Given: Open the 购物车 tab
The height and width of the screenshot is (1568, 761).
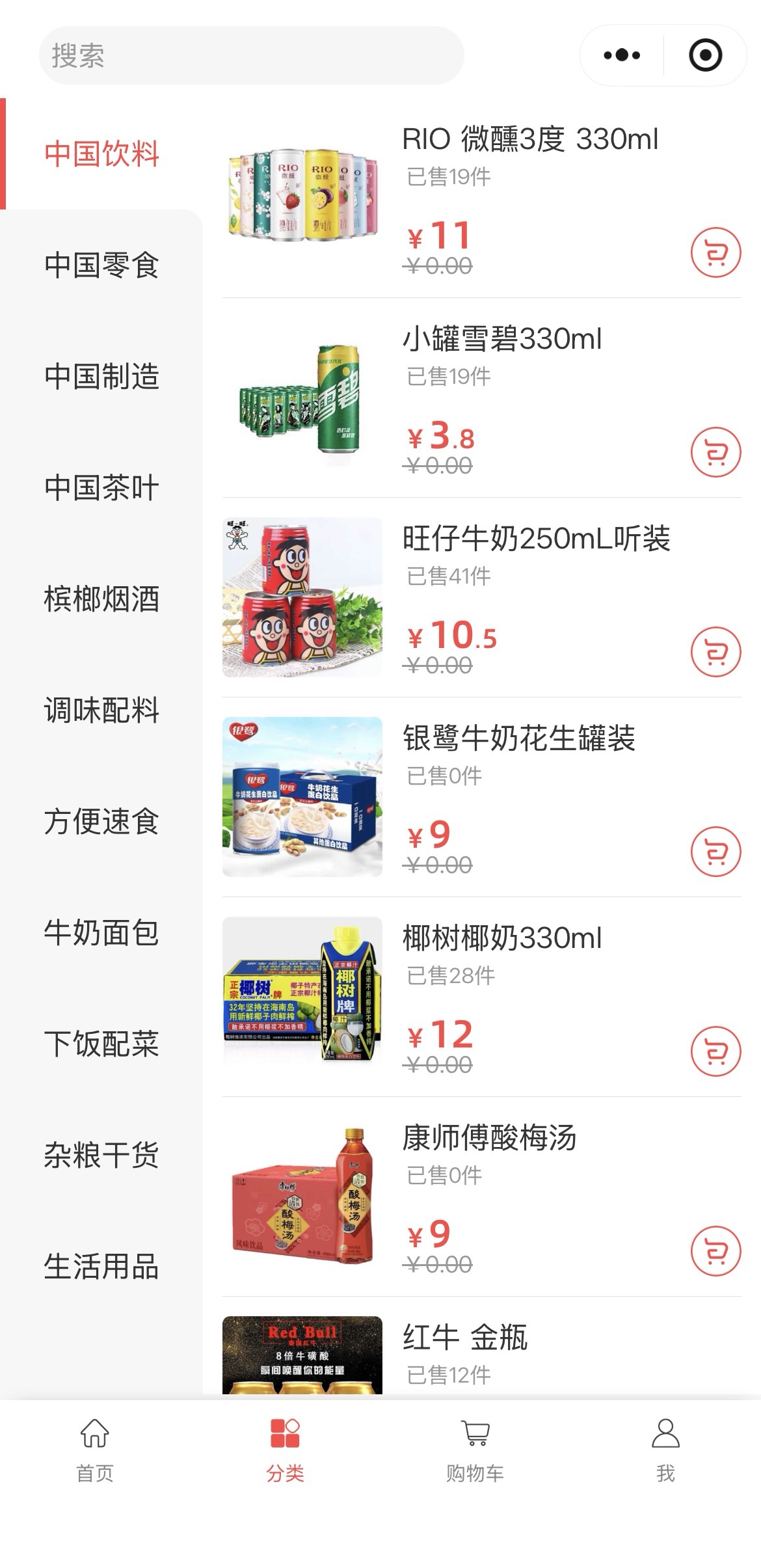Looking at the screenshot, I should [x=475, y=1450].
